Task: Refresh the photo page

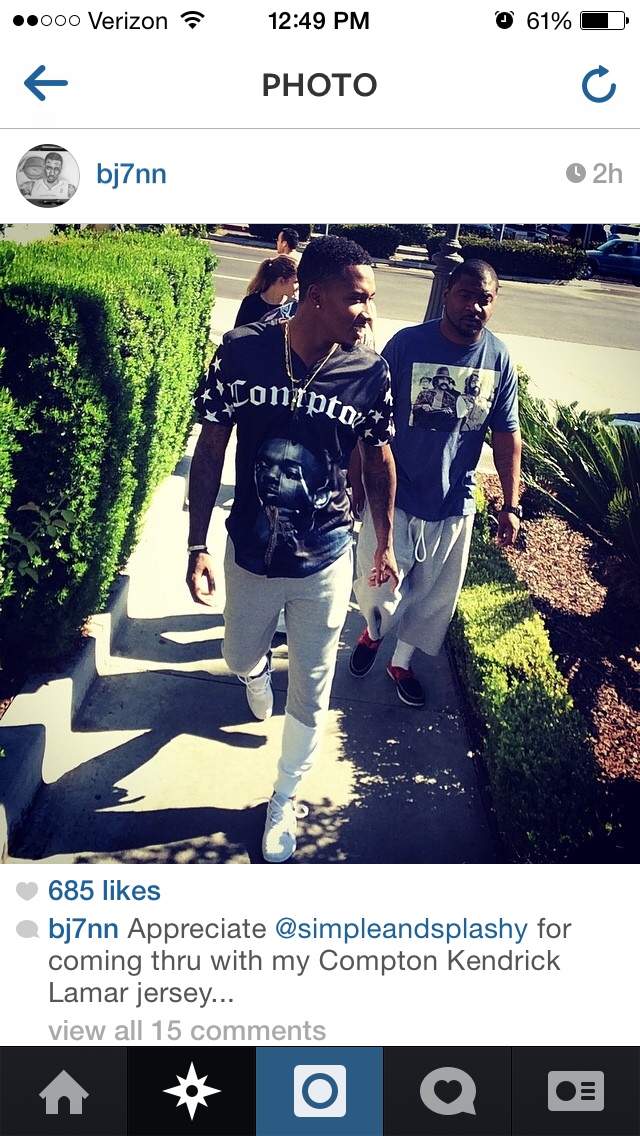Action: pyautogui.click(x=598, y=86)
